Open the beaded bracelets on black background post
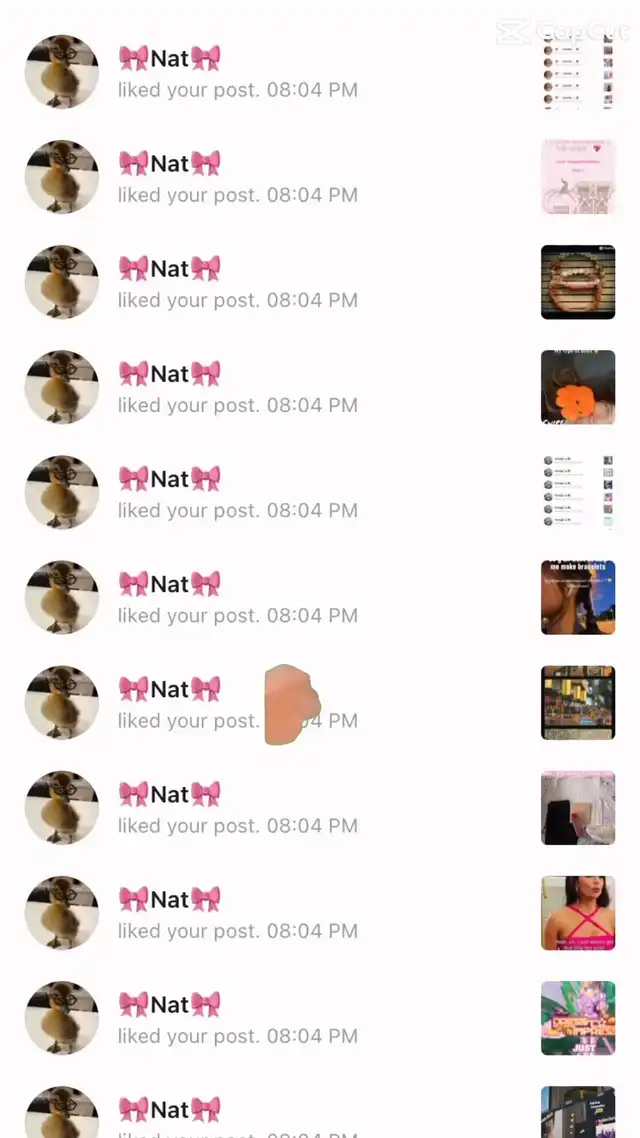Image resolution: width=640 pixels, height=1138 pixels. click(578, 282)
